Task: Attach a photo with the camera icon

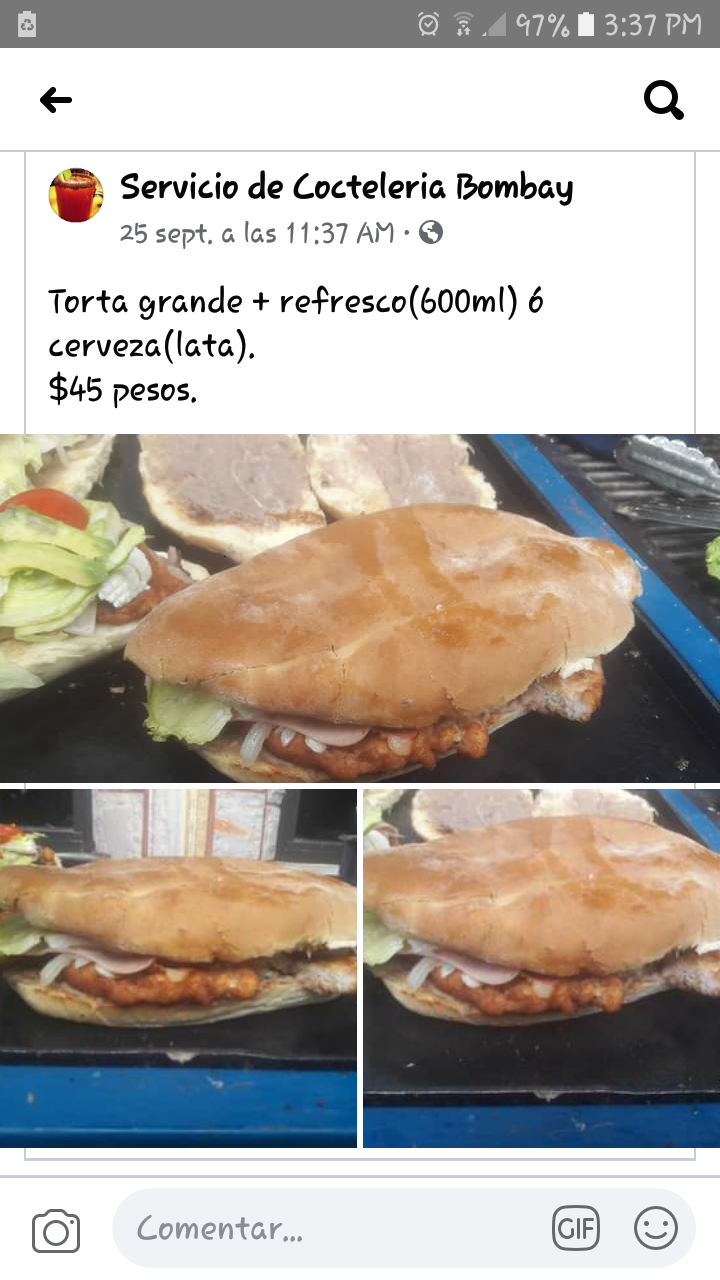Action: point(56,1230)
